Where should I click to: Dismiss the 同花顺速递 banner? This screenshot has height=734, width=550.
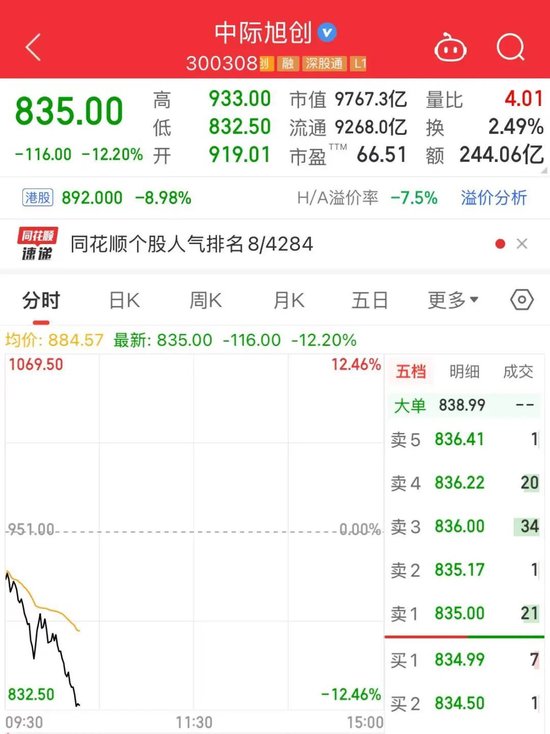[x=522, y=244]
